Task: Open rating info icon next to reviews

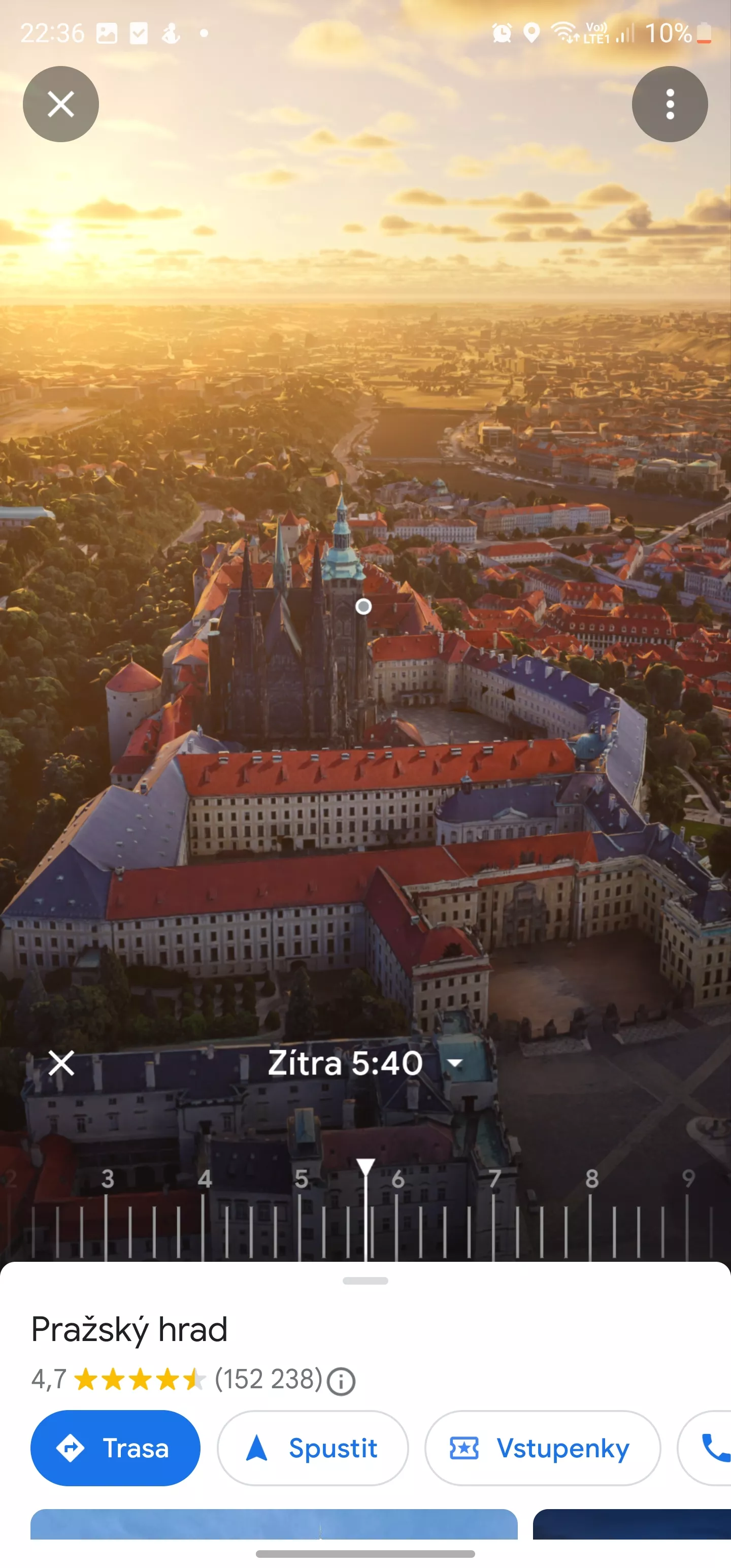Action: (x=341, y=1381)
